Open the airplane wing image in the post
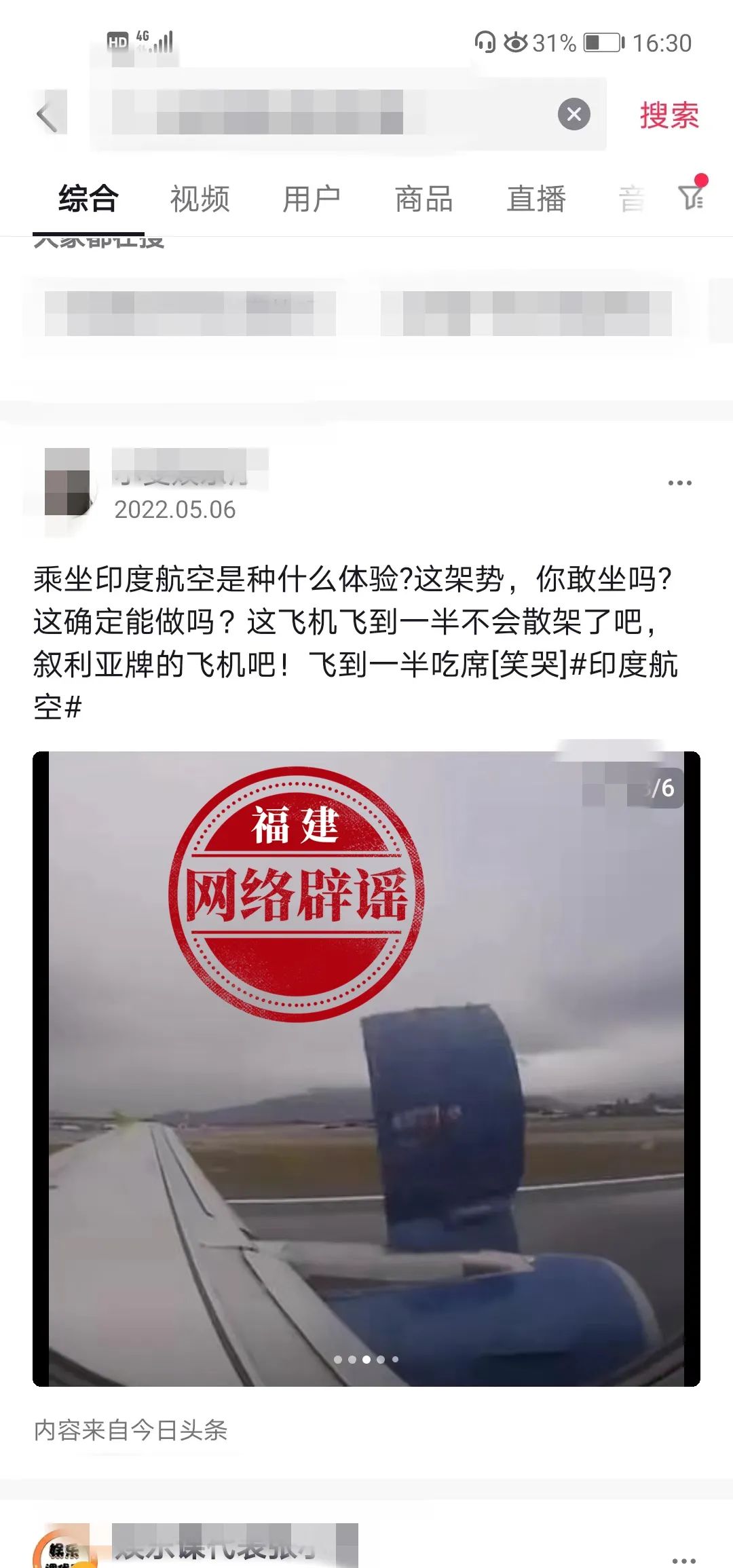The width and height of the screenshot is (733, 1568). 366,1068
